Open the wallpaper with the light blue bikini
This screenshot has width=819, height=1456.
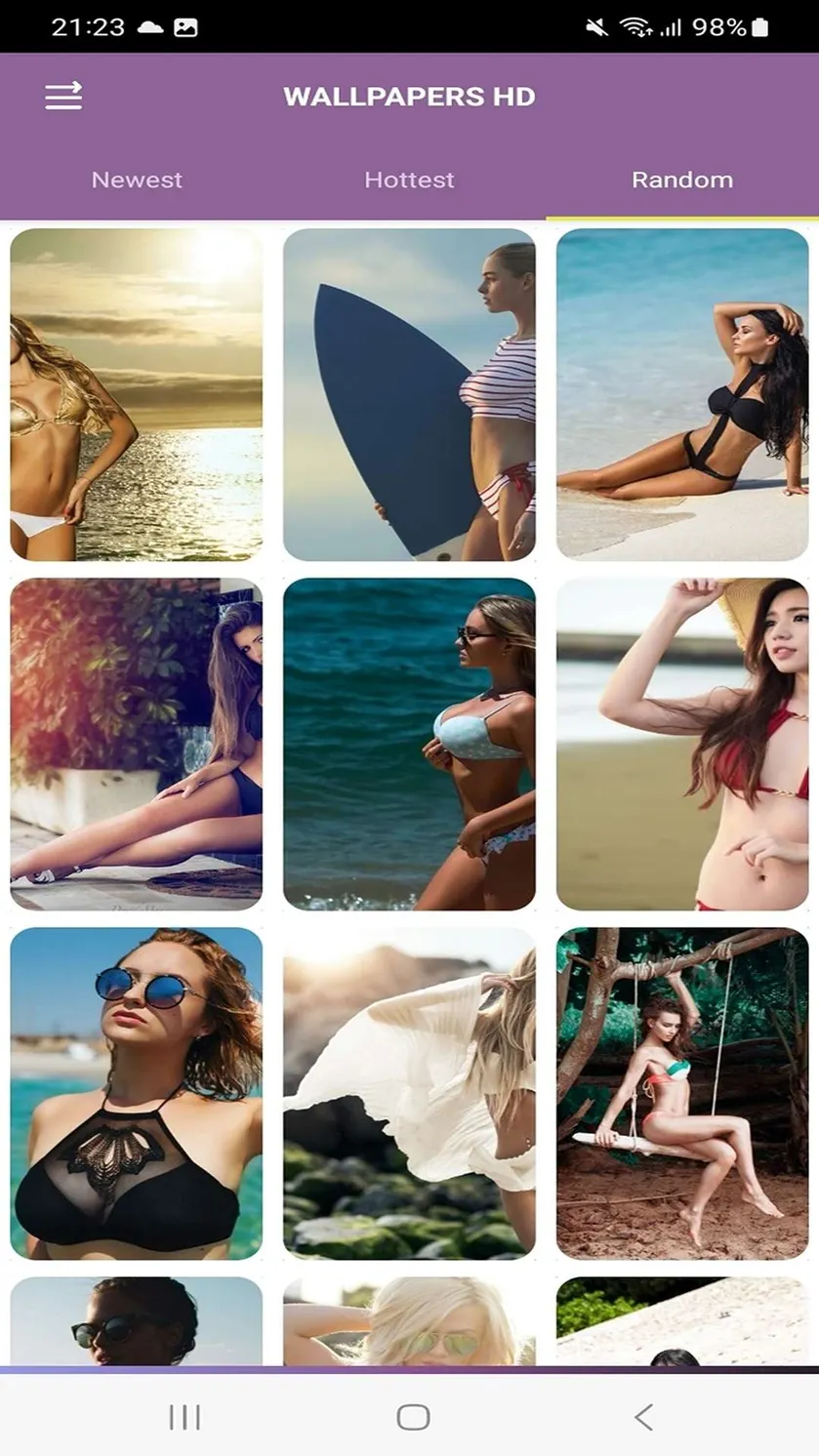(409, 744)
